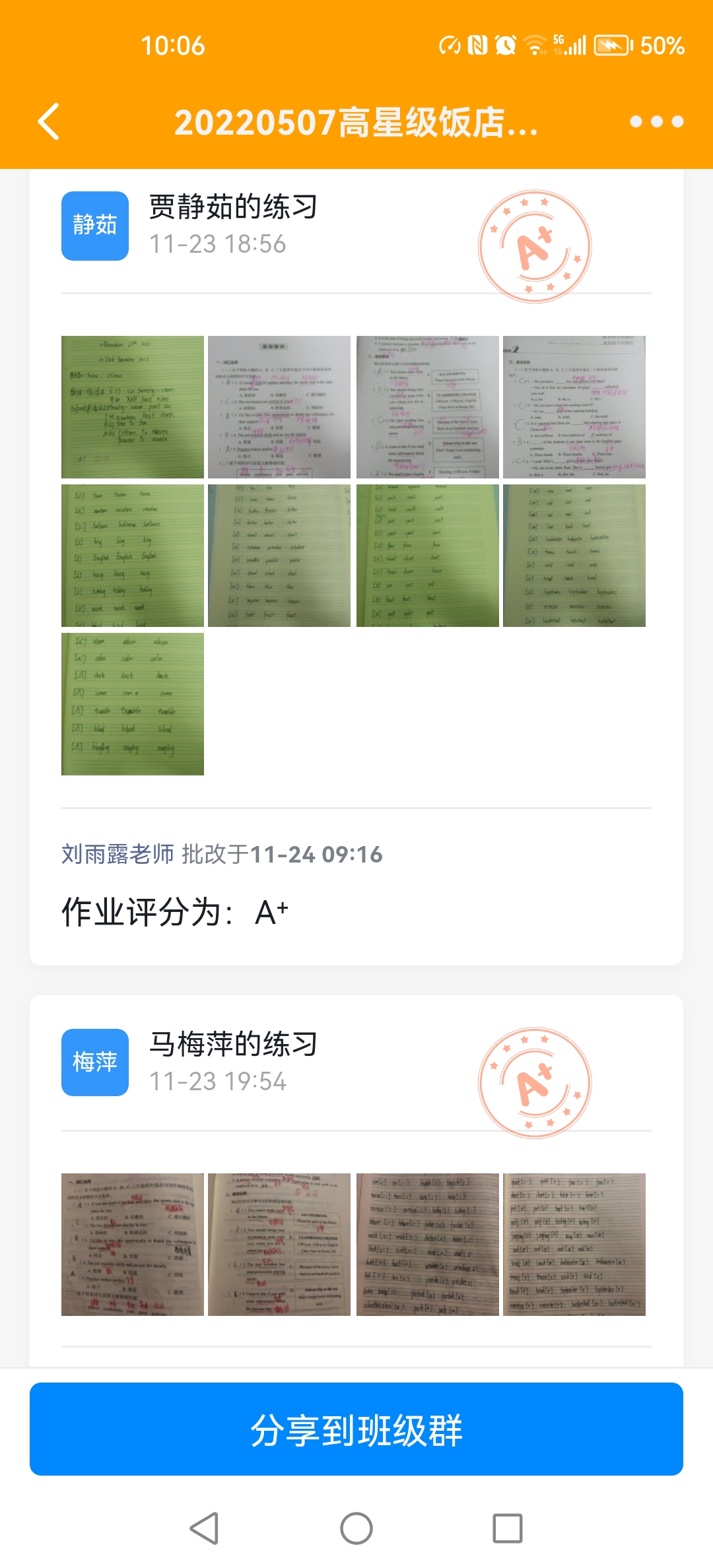Screen dimensions: 713x1568
Task: Open first photo in 贾静茹's second row
Action: [x=133, y=556]
